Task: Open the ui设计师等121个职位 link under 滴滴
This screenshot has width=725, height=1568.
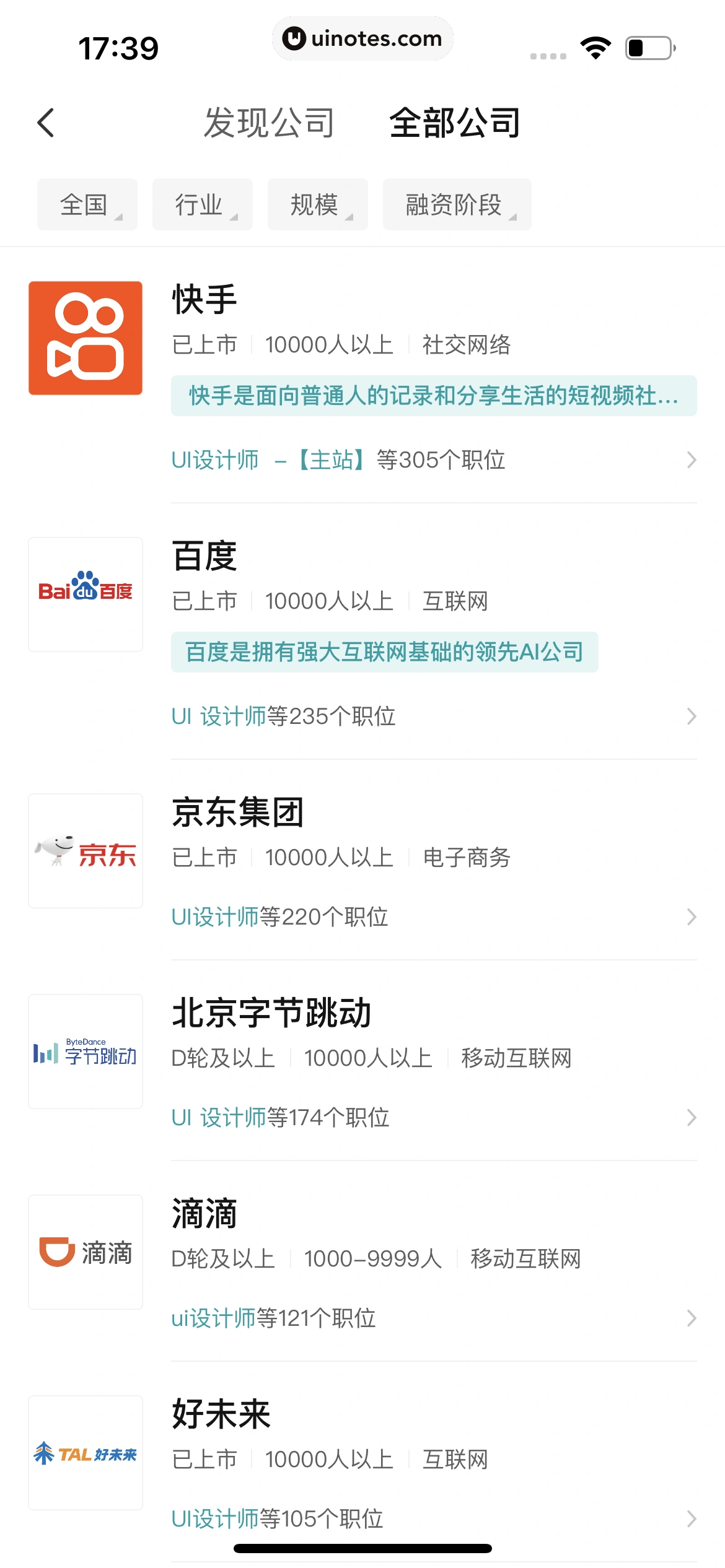Action: pyautogui.click(x=273, y=1319)
